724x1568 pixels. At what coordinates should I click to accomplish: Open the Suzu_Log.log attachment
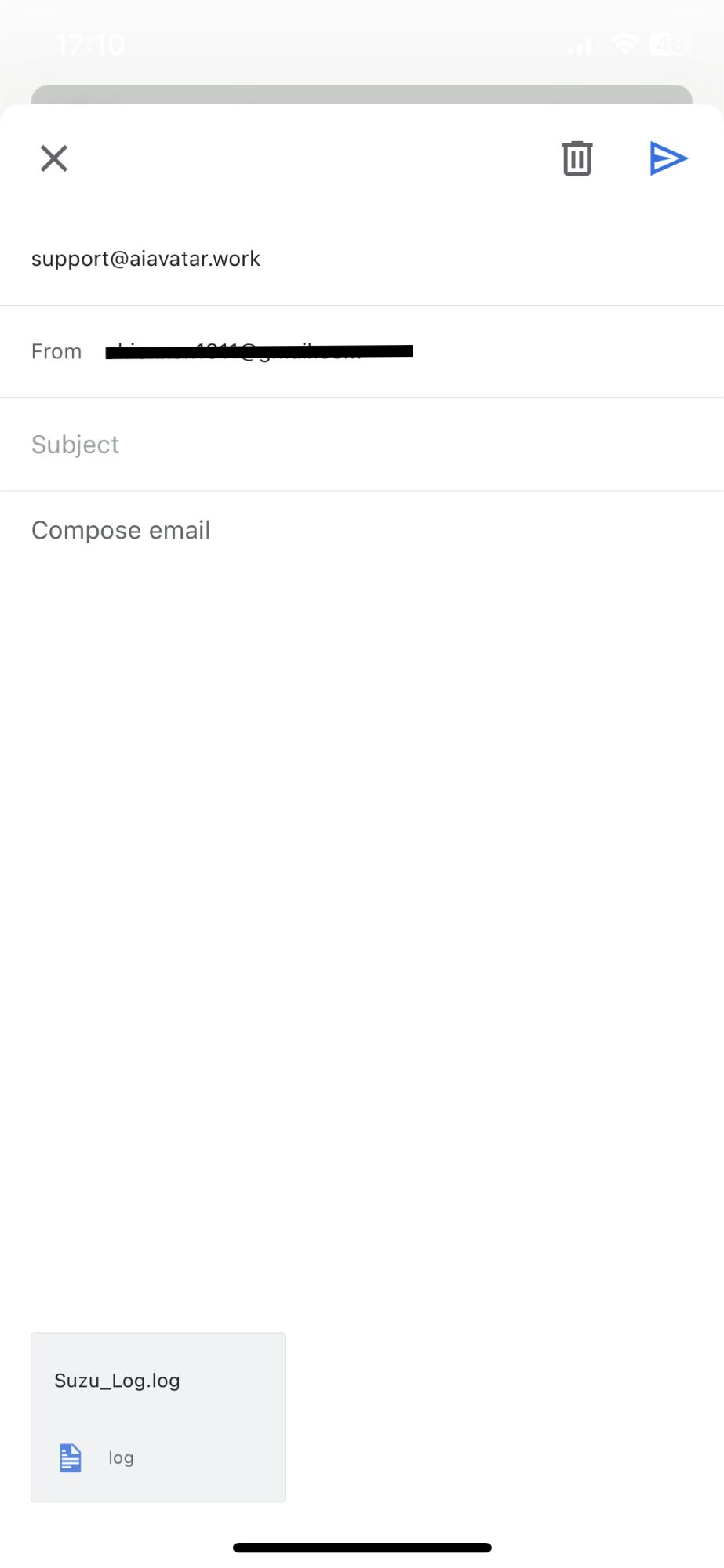tap(158, 1417)
